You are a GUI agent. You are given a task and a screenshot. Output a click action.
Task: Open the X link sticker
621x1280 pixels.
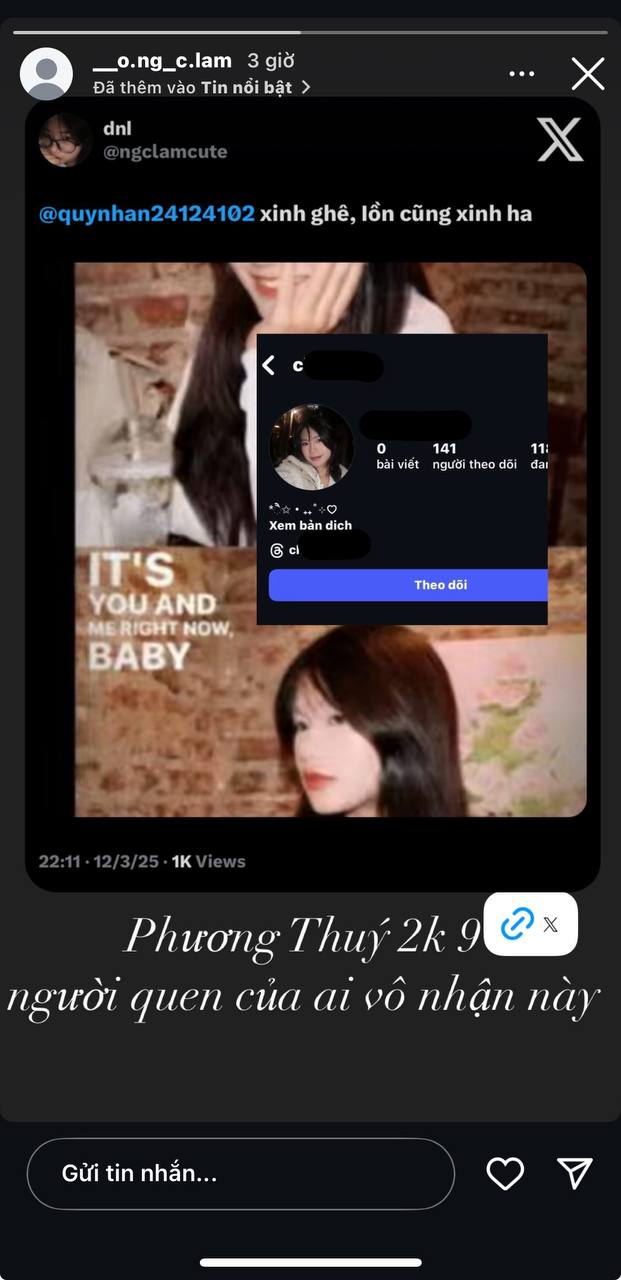pyautogui.click(x=530, y=924)
